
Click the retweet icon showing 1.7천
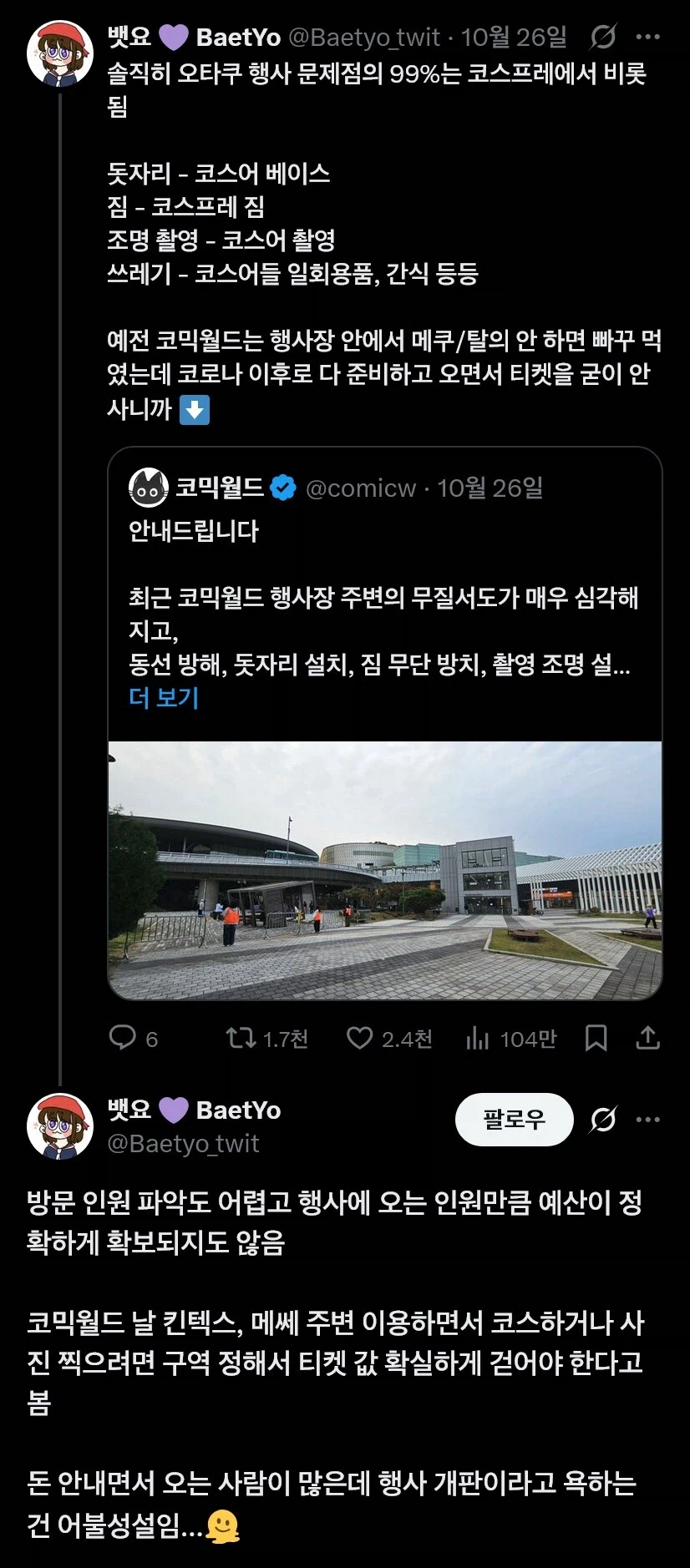click(x=242, y=1038)
